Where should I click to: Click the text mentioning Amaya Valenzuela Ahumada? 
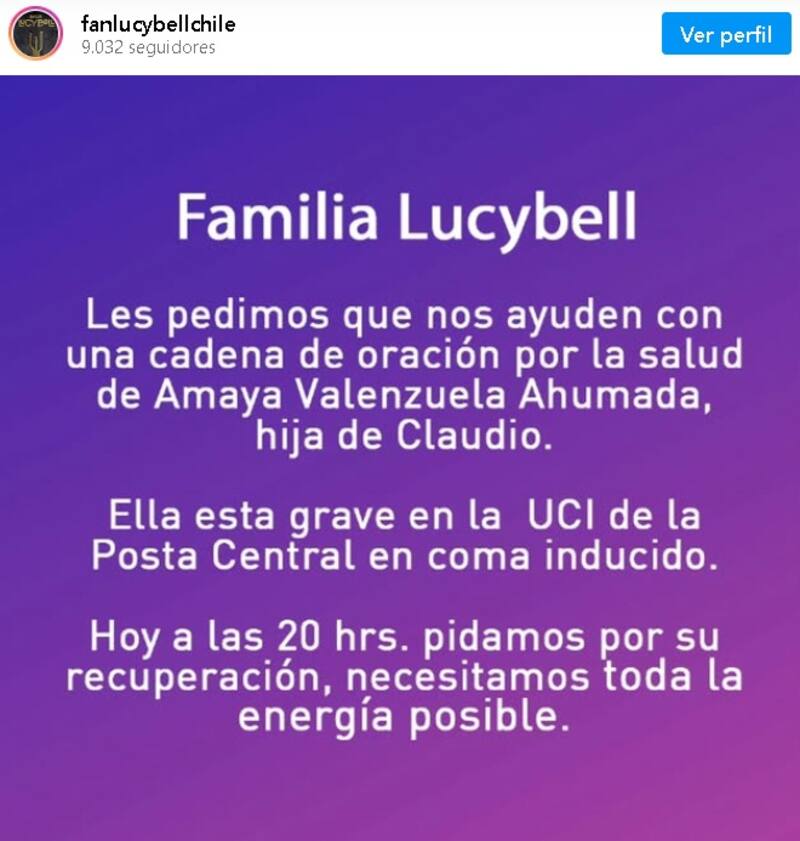(x=398, y=394)
